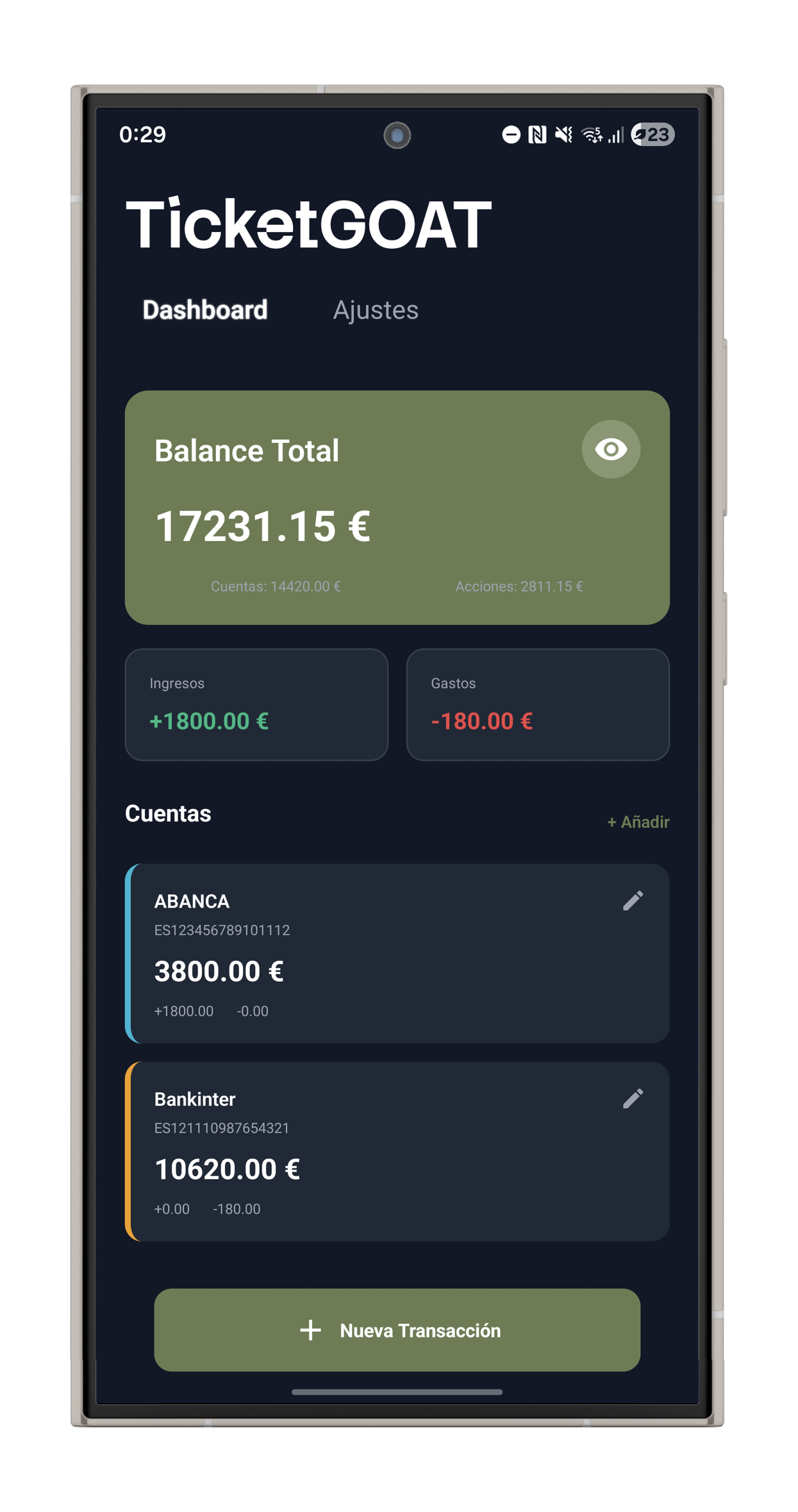Switch to the Ajustes tab
798x1512 pixels.
click(x=375, y=310)
